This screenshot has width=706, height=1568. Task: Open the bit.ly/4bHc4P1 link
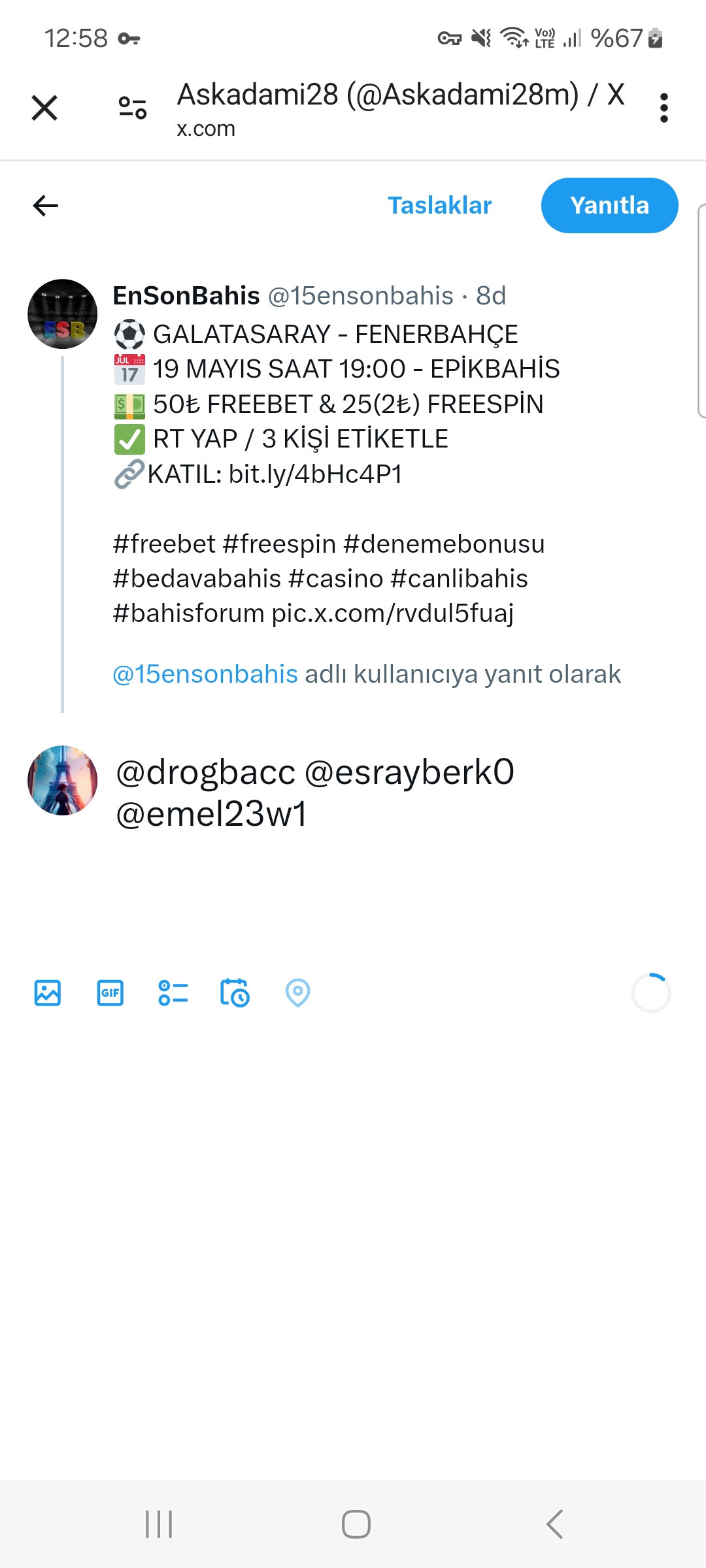315,474
